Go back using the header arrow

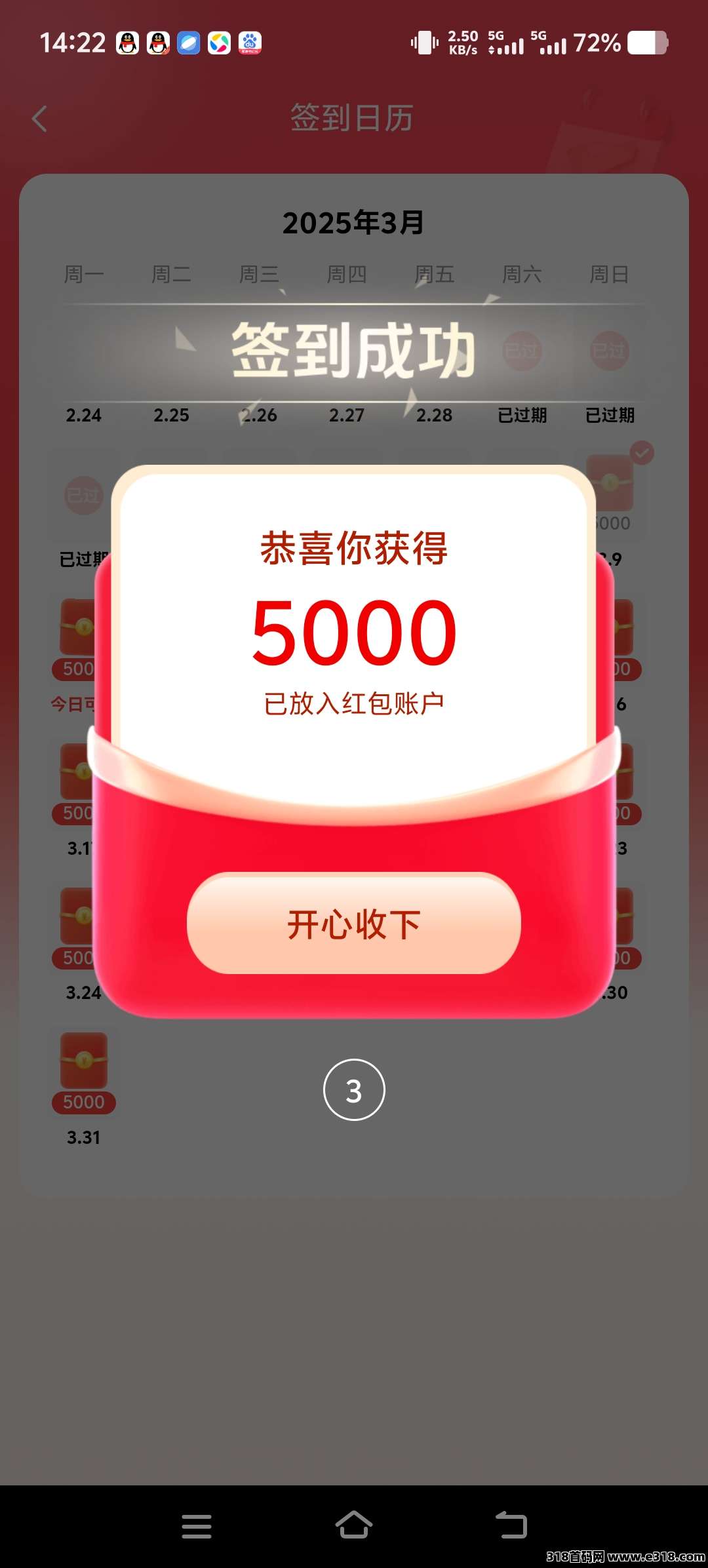[40, 119]
